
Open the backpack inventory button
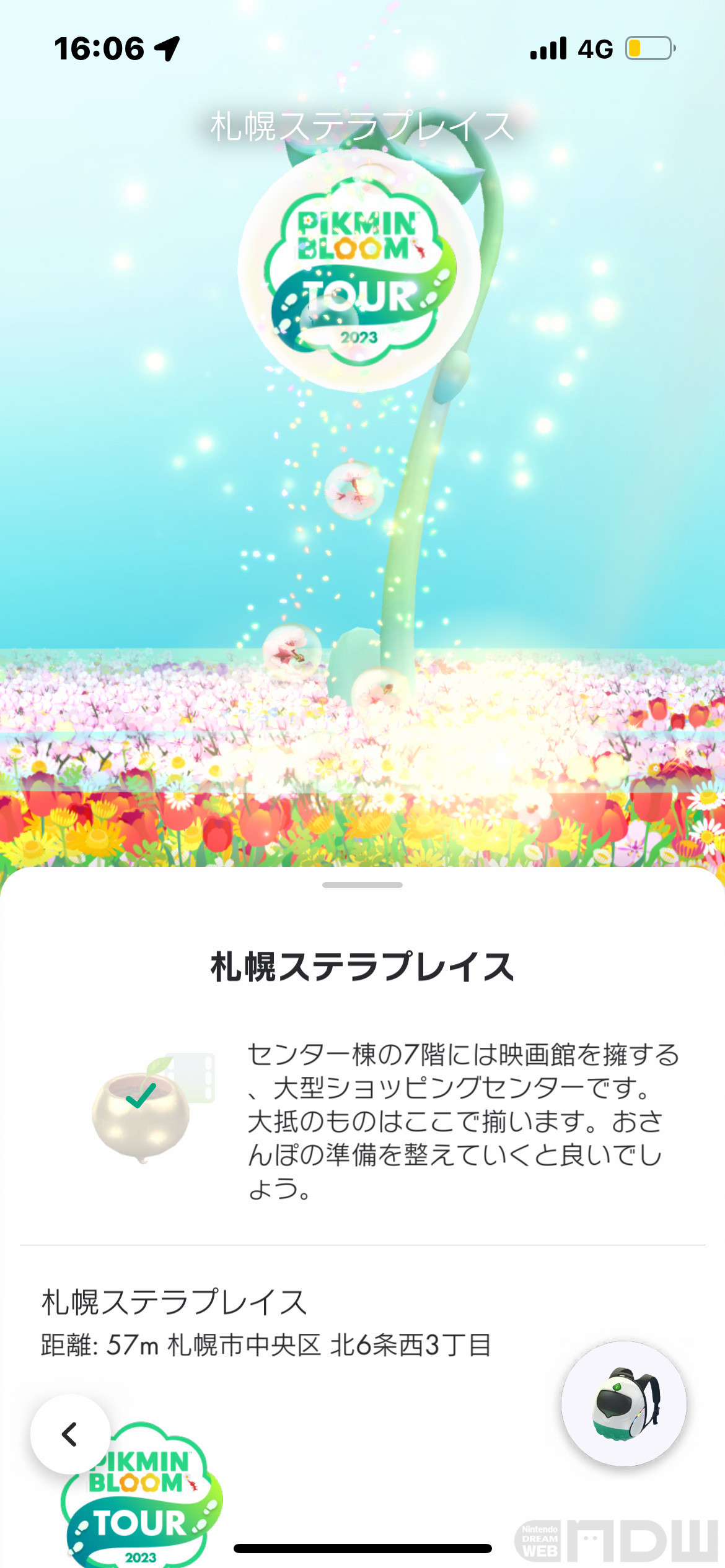624,1404
